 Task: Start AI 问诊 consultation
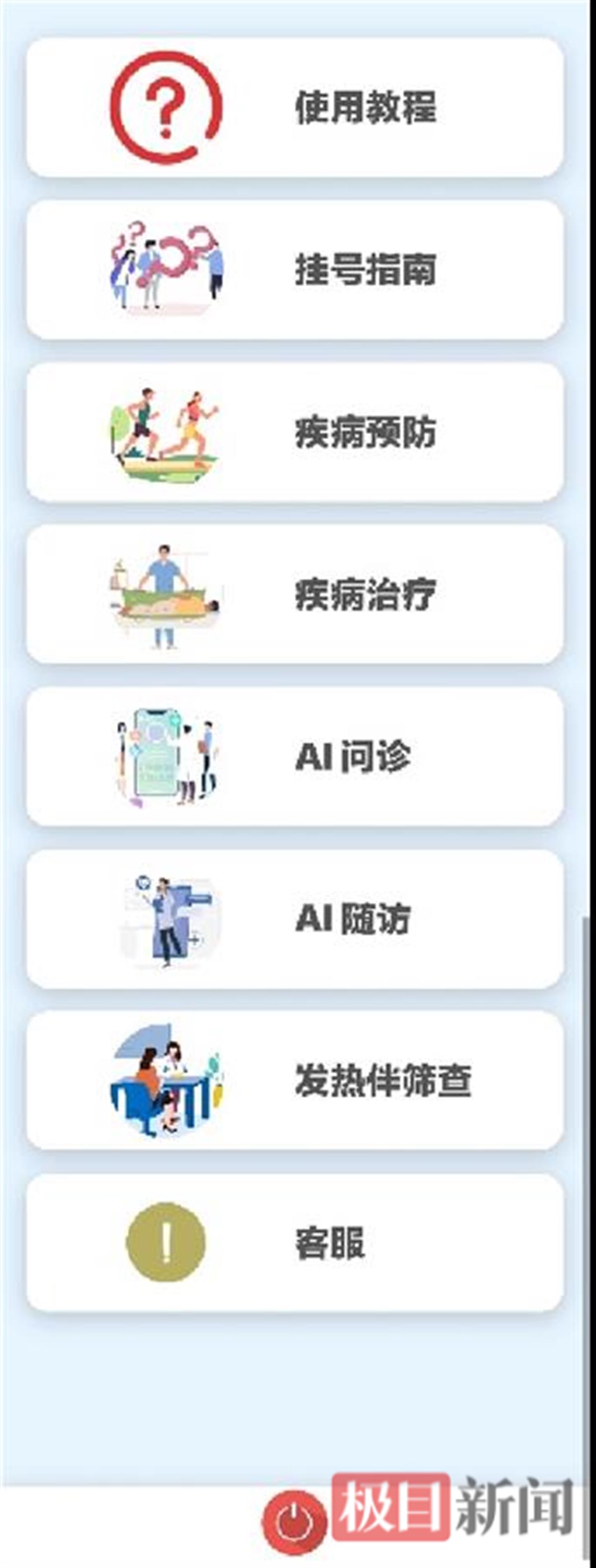click(295, 757)
